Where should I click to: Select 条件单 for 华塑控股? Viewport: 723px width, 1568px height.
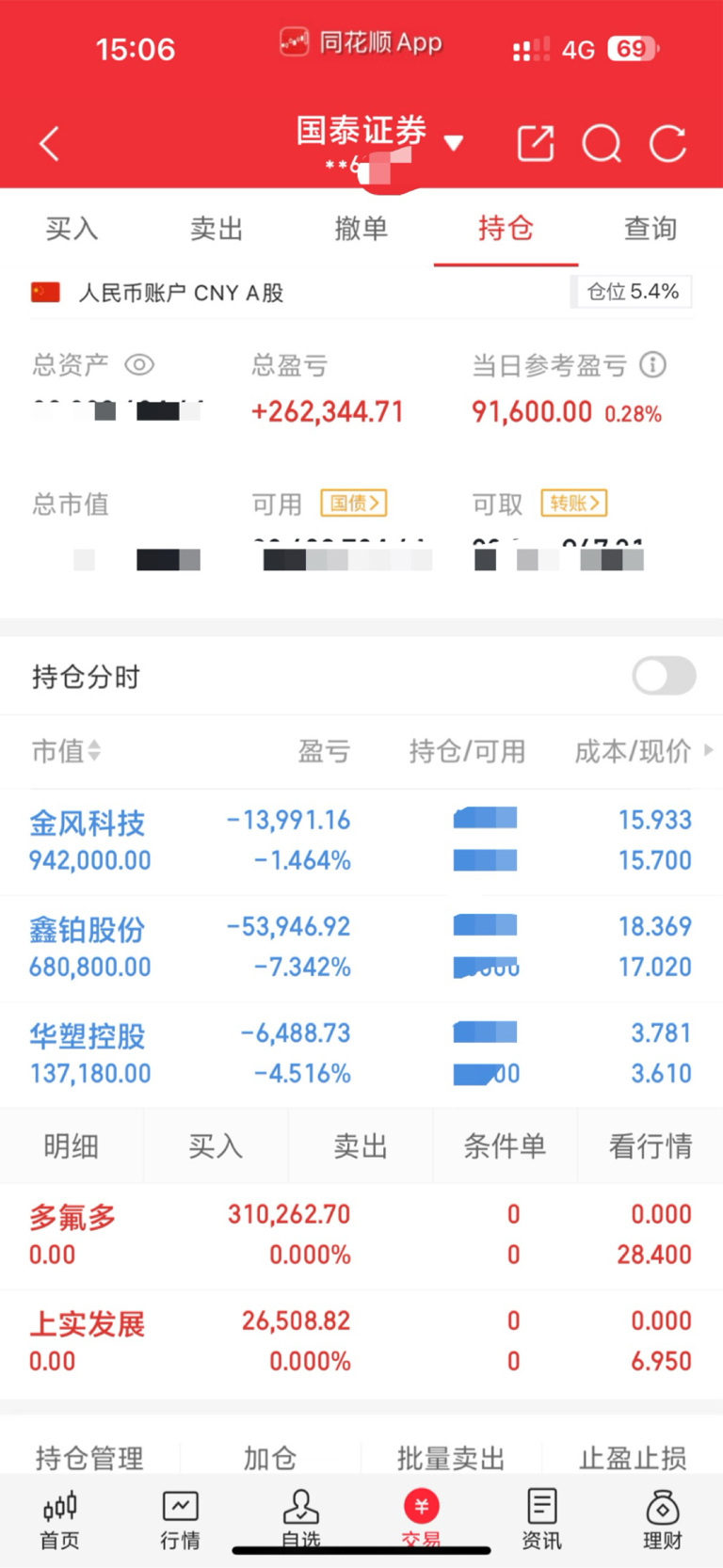(506, 1145)
